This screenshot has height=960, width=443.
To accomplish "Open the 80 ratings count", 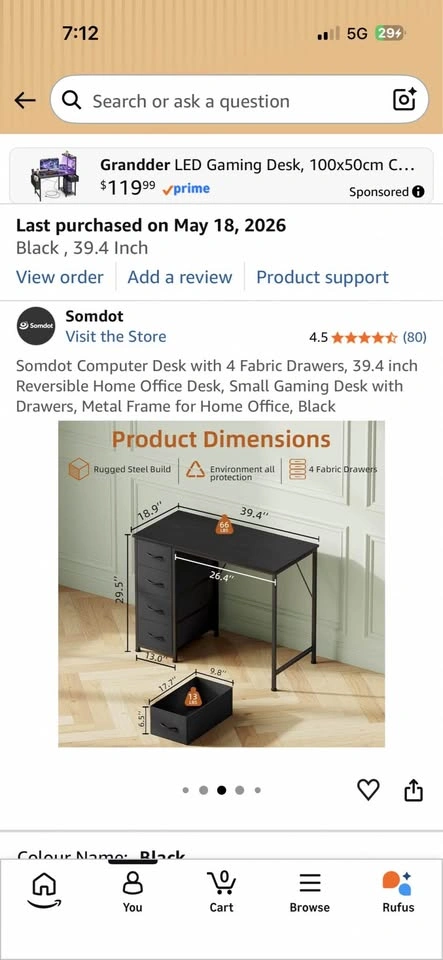I will point(414,337).
